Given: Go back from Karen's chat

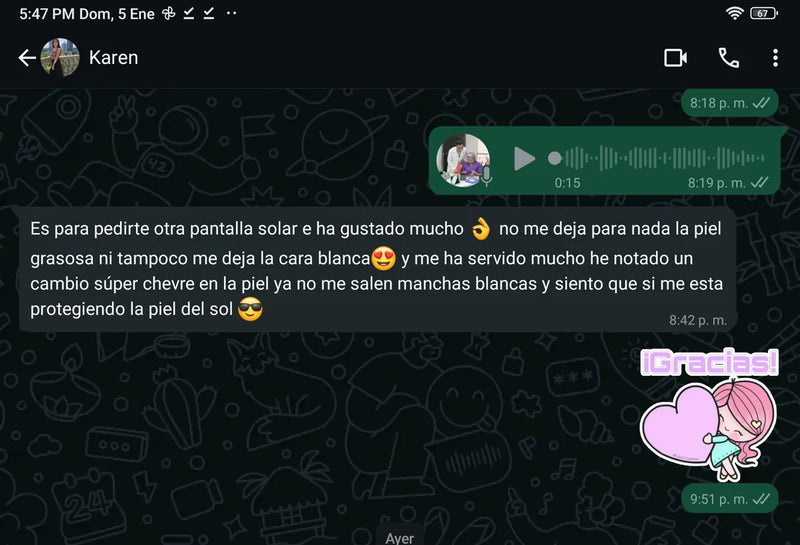Looking at the screenshot, I should [x=26, y=58].
